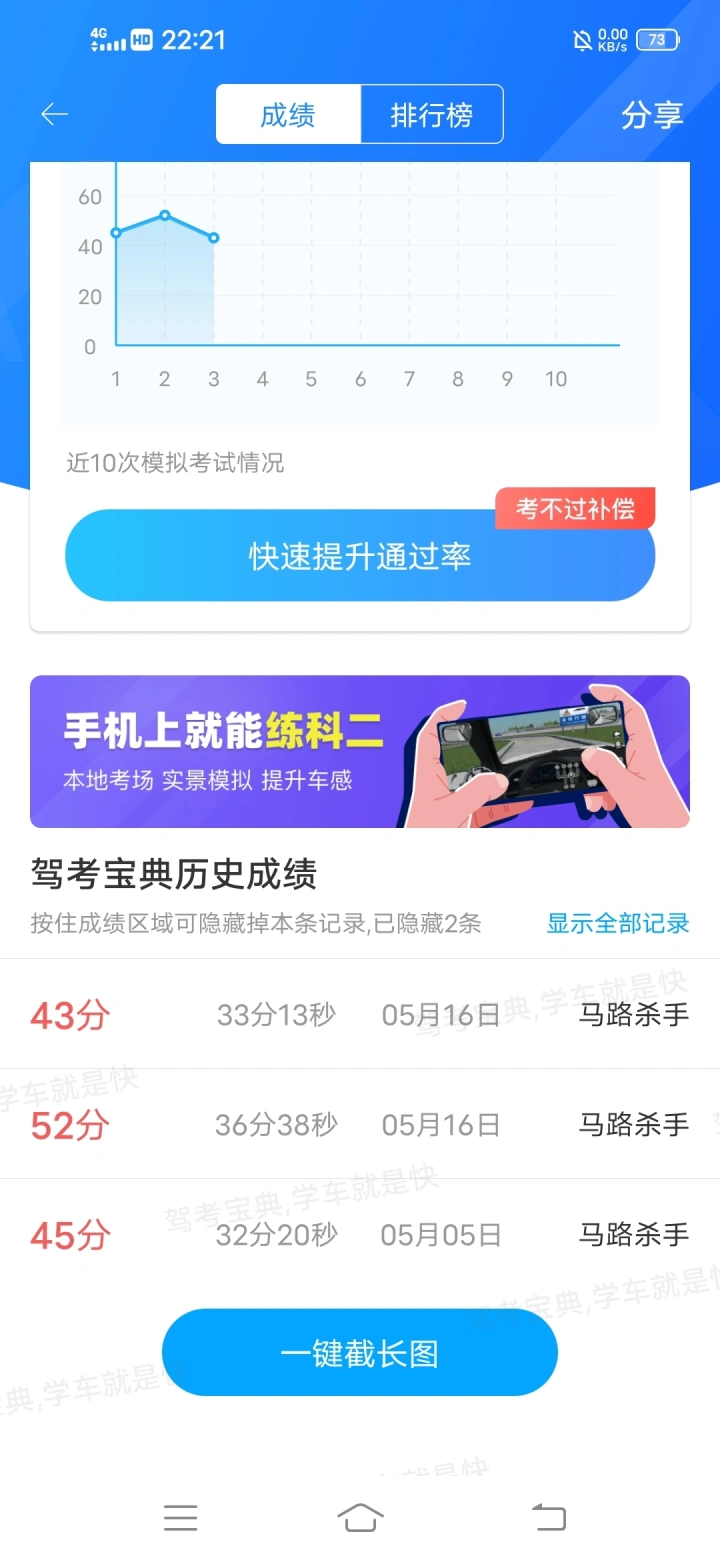Switch to the 成绩 tab
This screenshot has height=1560, width=720.
288,115
